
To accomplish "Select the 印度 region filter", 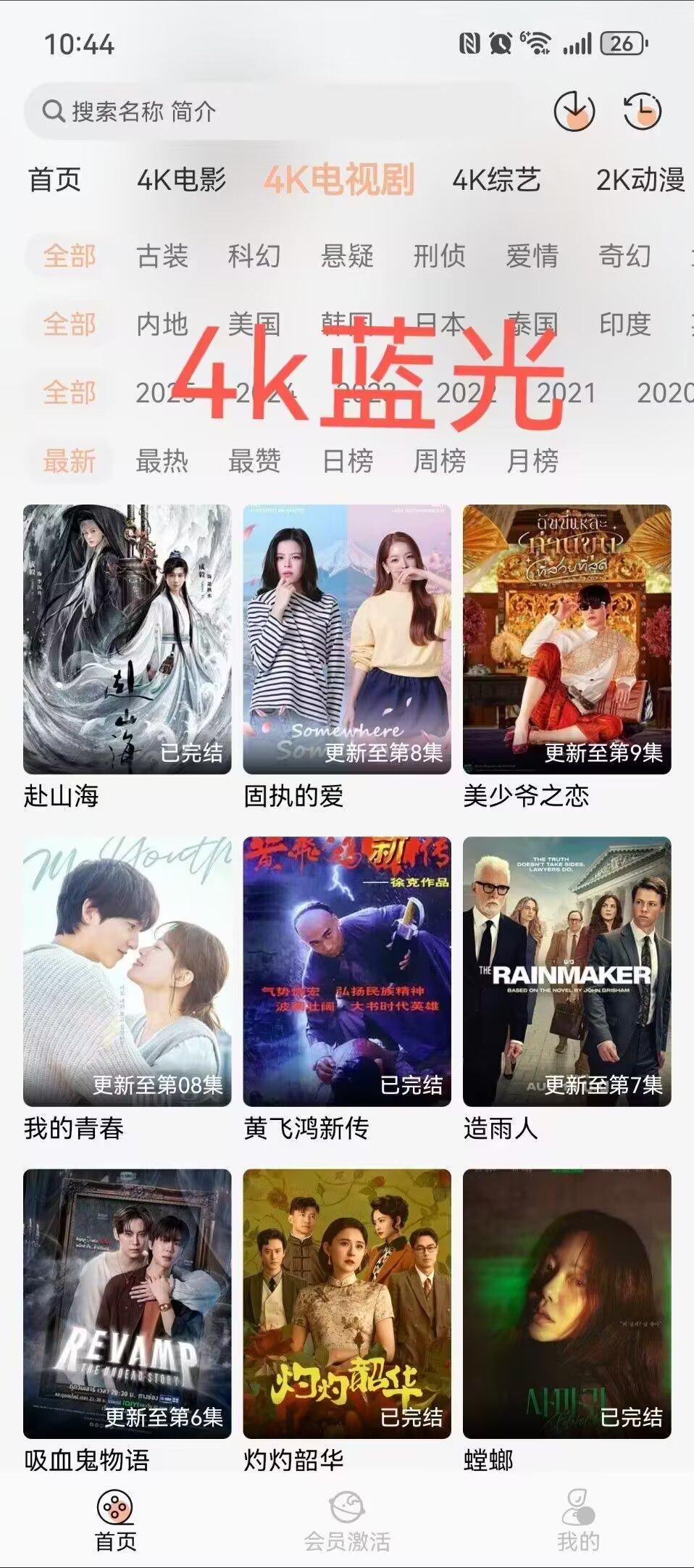I will tap(624, 324).
